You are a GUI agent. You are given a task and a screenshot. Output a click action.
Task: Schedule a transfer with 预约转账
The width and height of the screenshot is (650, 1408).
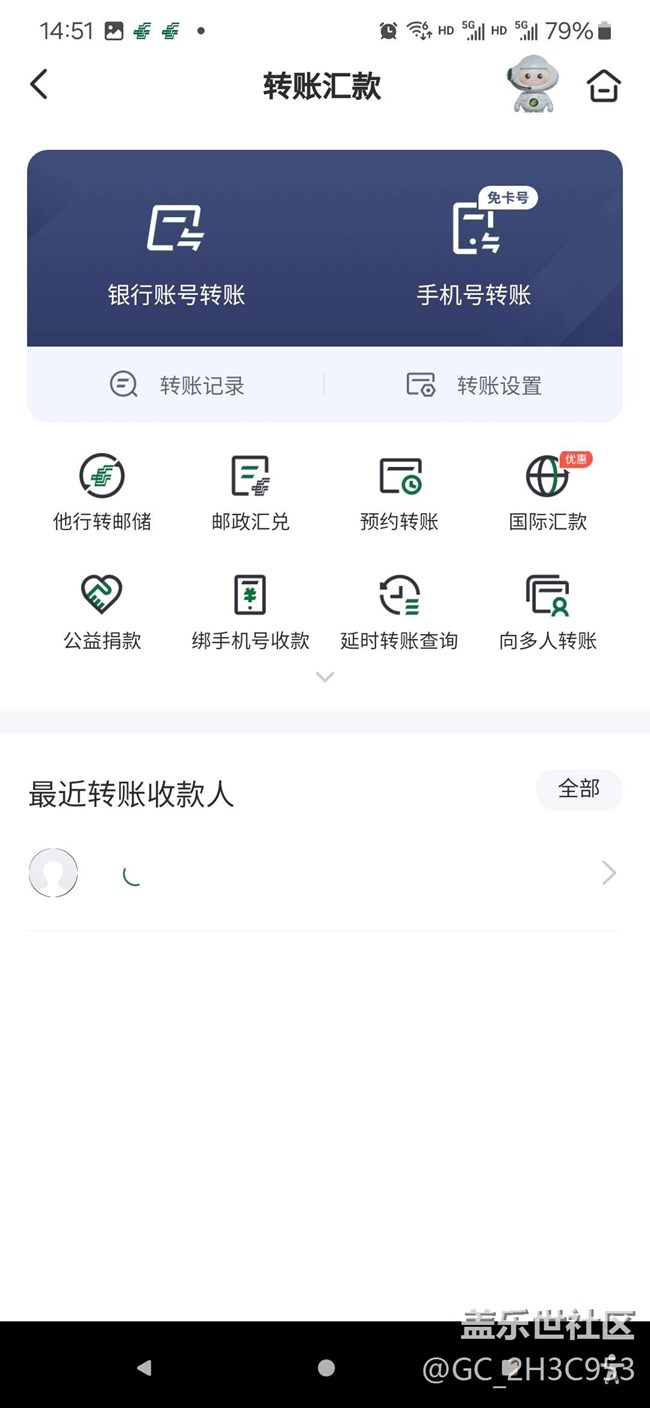point(399,493)
